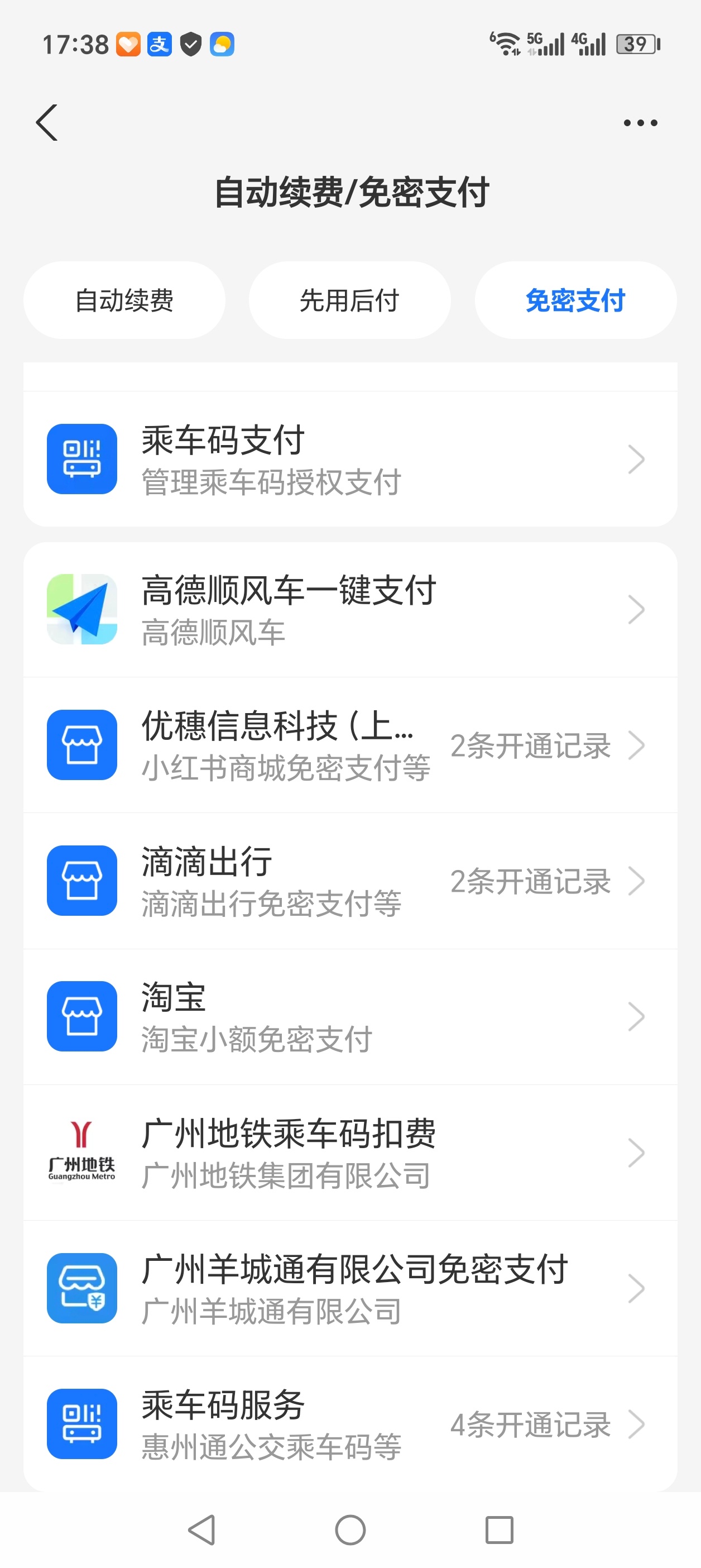View 乘车码服务 four authorization records
The width and height of the screenshot is (701, 1568).
(350, 1424)
